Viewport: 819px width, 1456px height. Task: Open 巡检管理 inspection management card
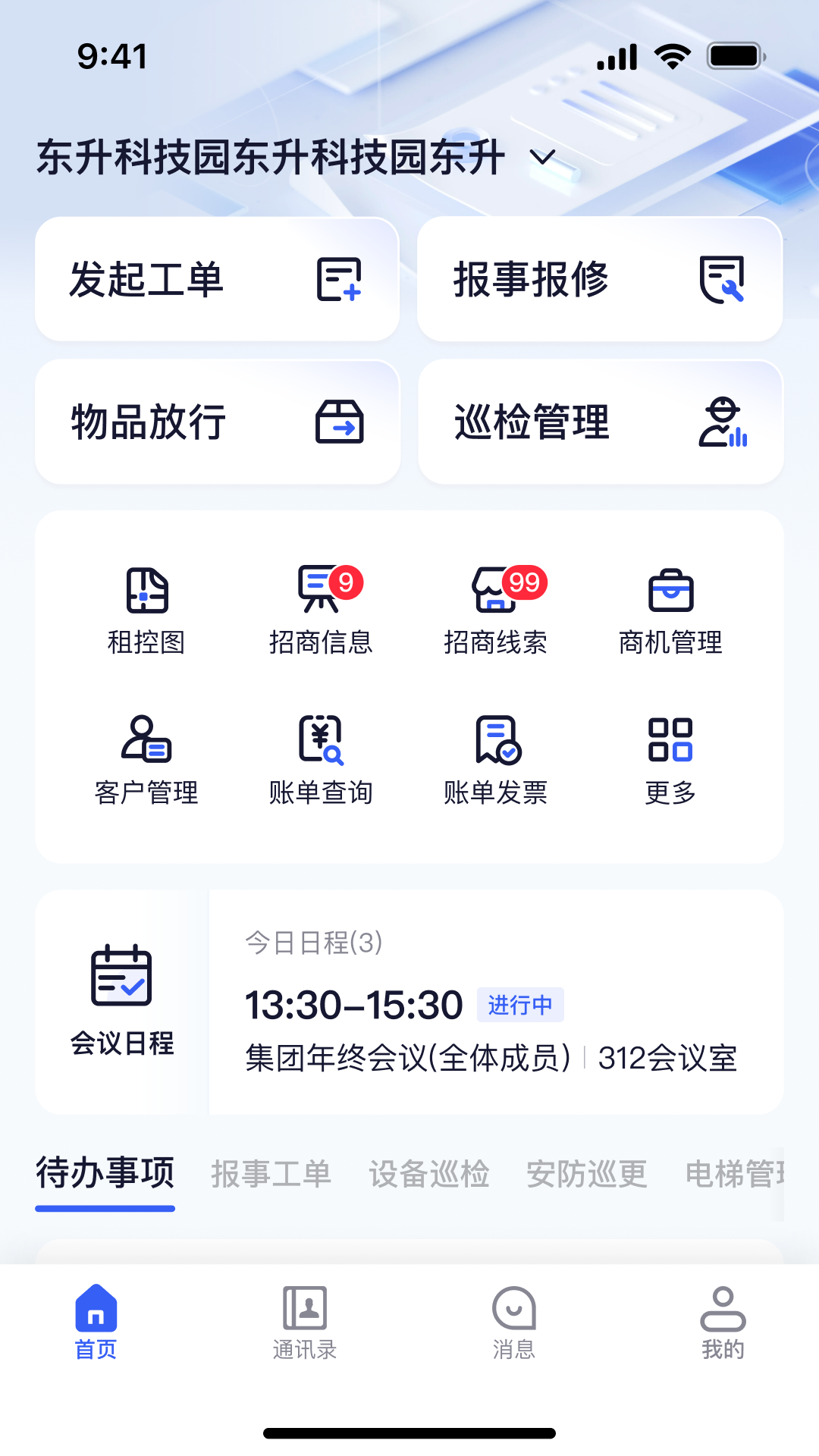pos(600,422)
